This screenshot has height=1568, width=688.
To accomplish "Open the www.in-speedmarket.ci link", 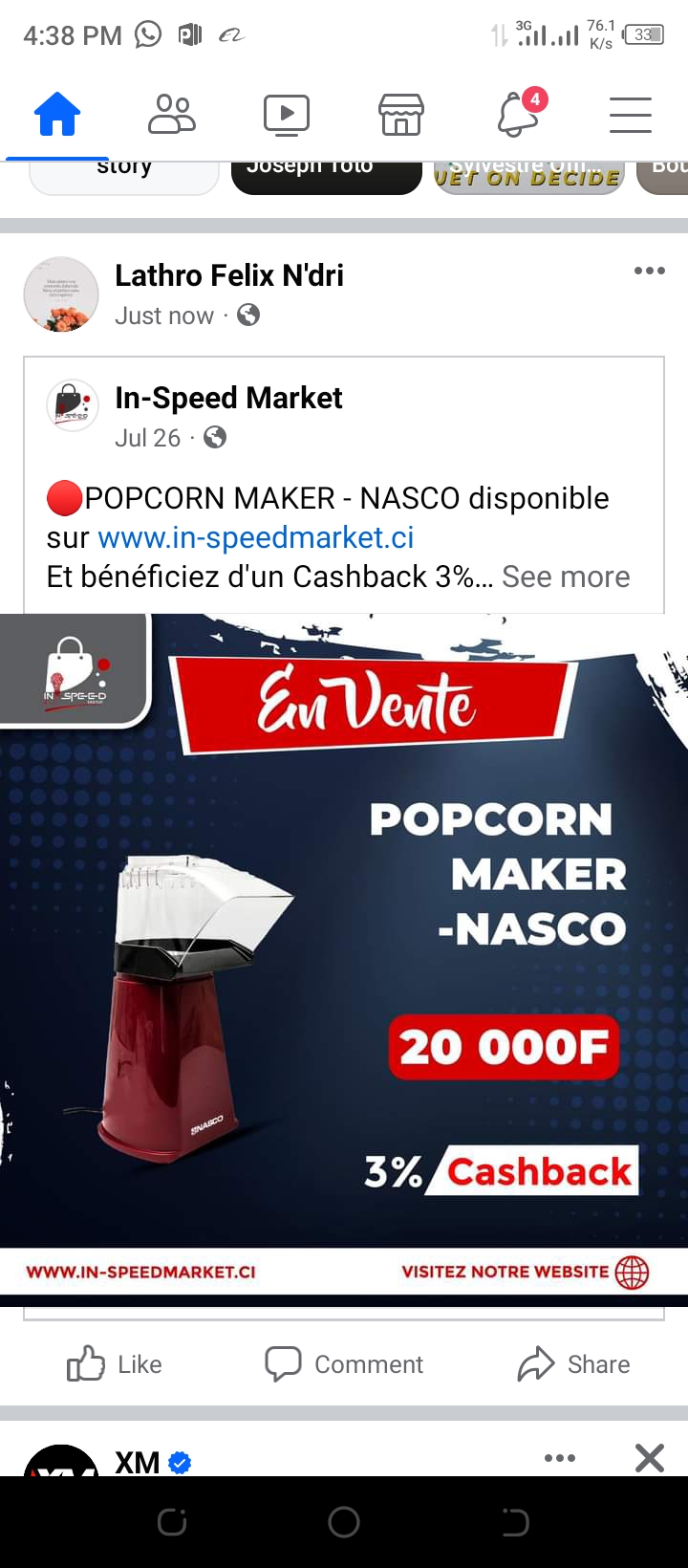I will (x=256, y=537).
